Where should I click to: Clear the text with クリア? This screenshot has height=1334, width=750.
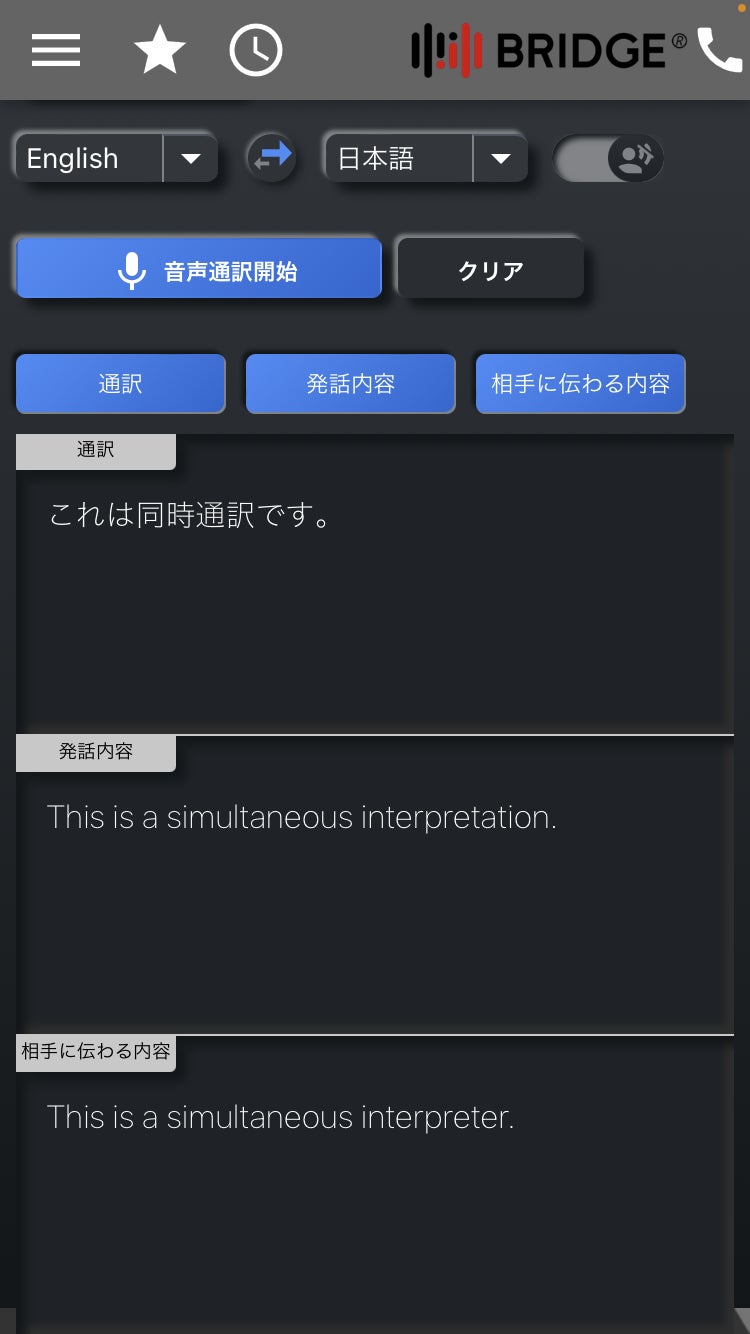click(x=490, y=268)
